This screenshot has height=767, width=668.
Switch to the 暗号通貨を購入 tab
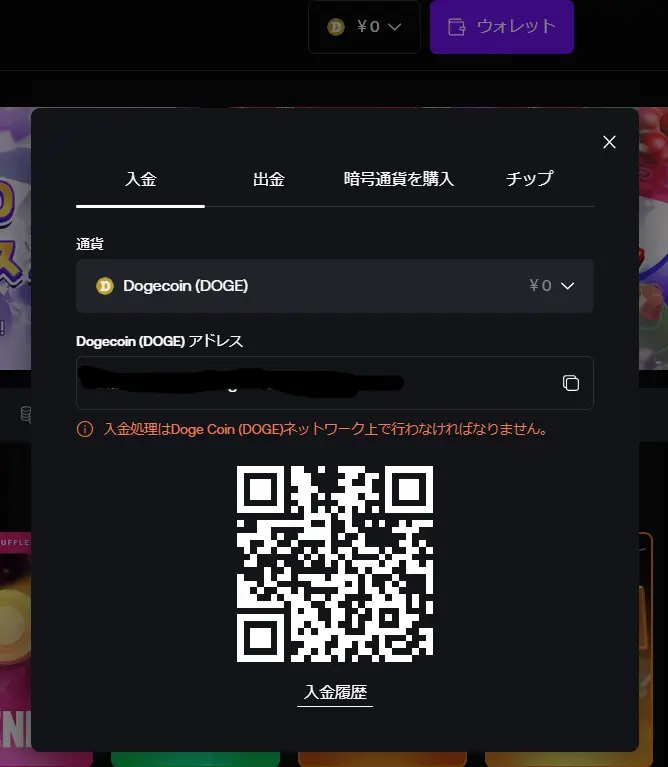point(399,180)
